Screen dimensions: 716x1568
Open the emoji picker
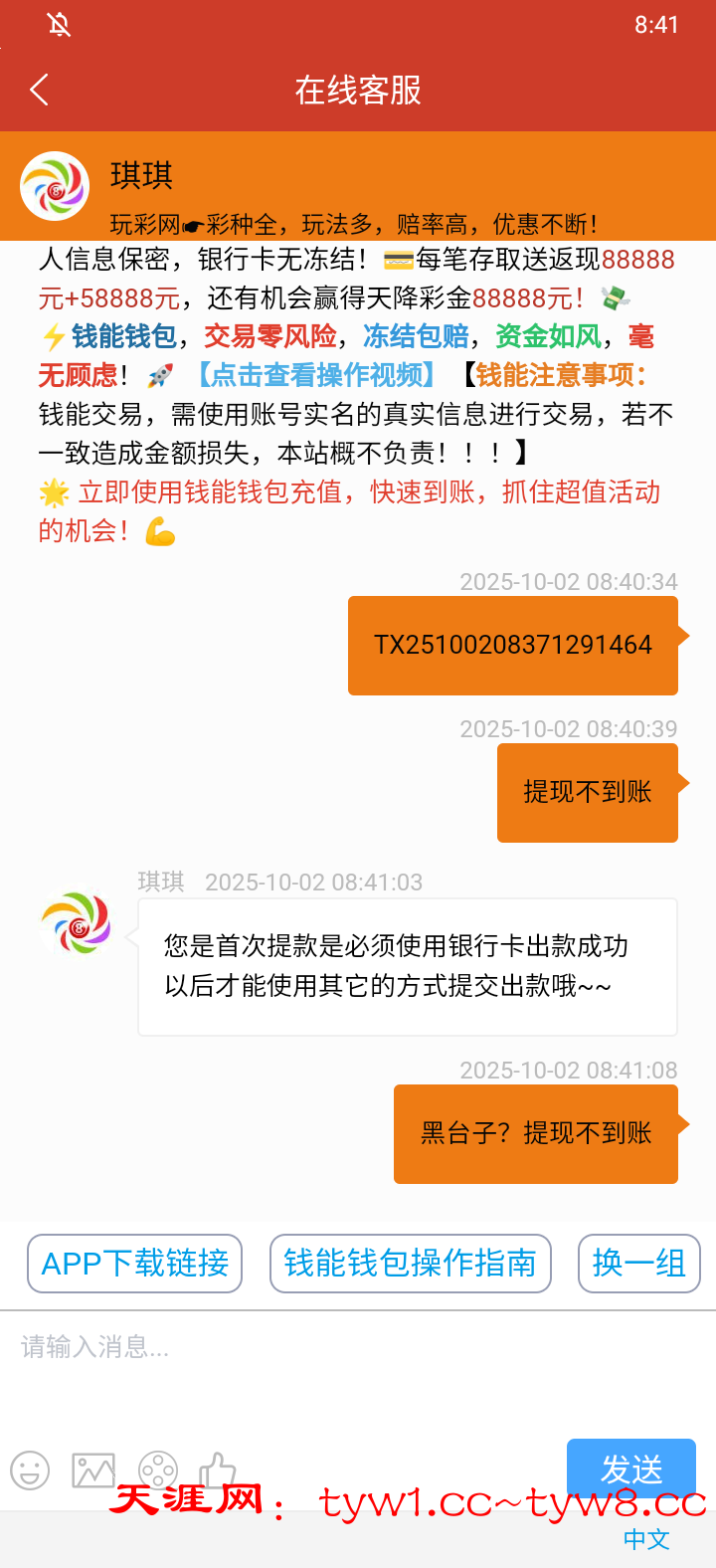point(30,1470)
